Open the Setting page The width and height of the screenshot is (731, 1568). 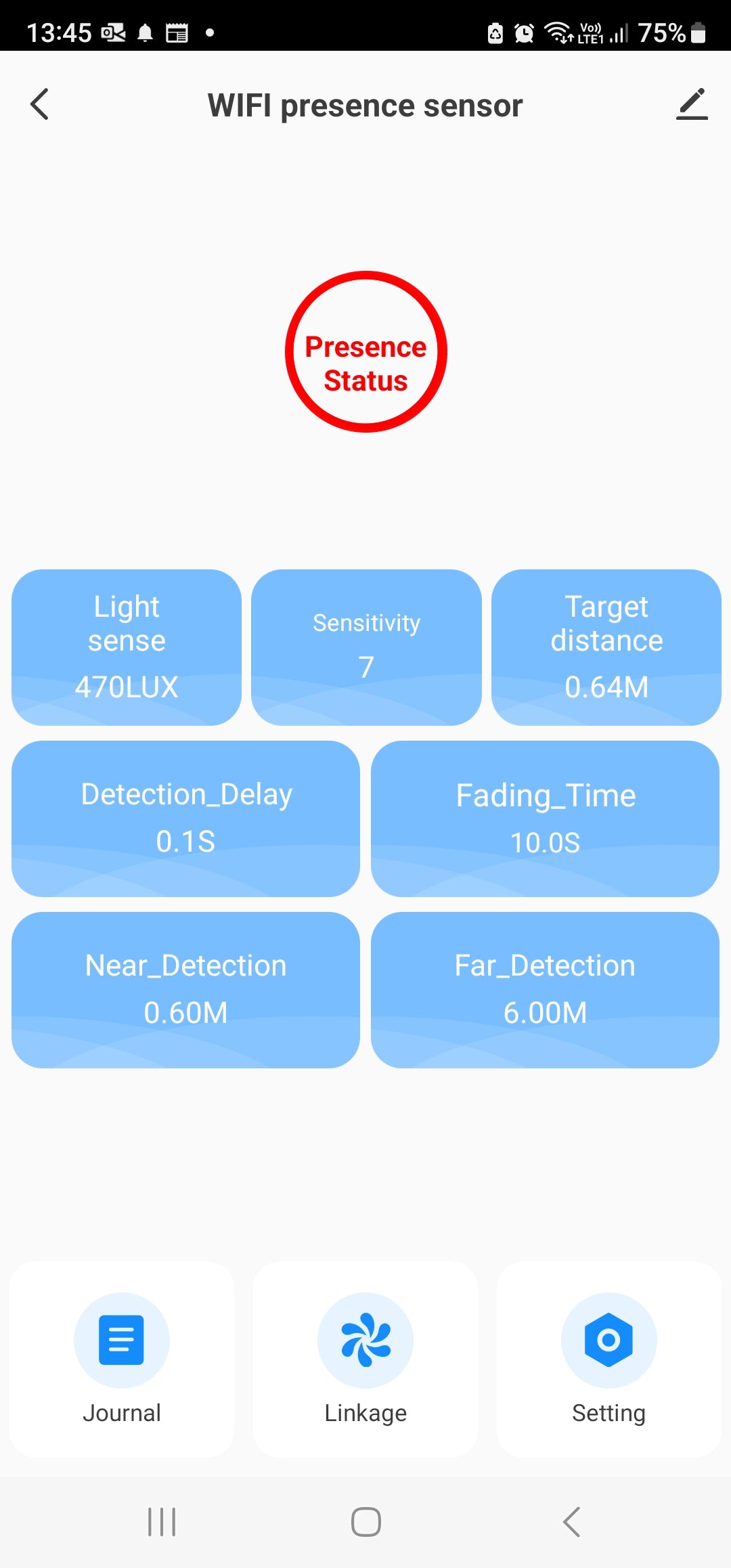(x=608, y=1358)
